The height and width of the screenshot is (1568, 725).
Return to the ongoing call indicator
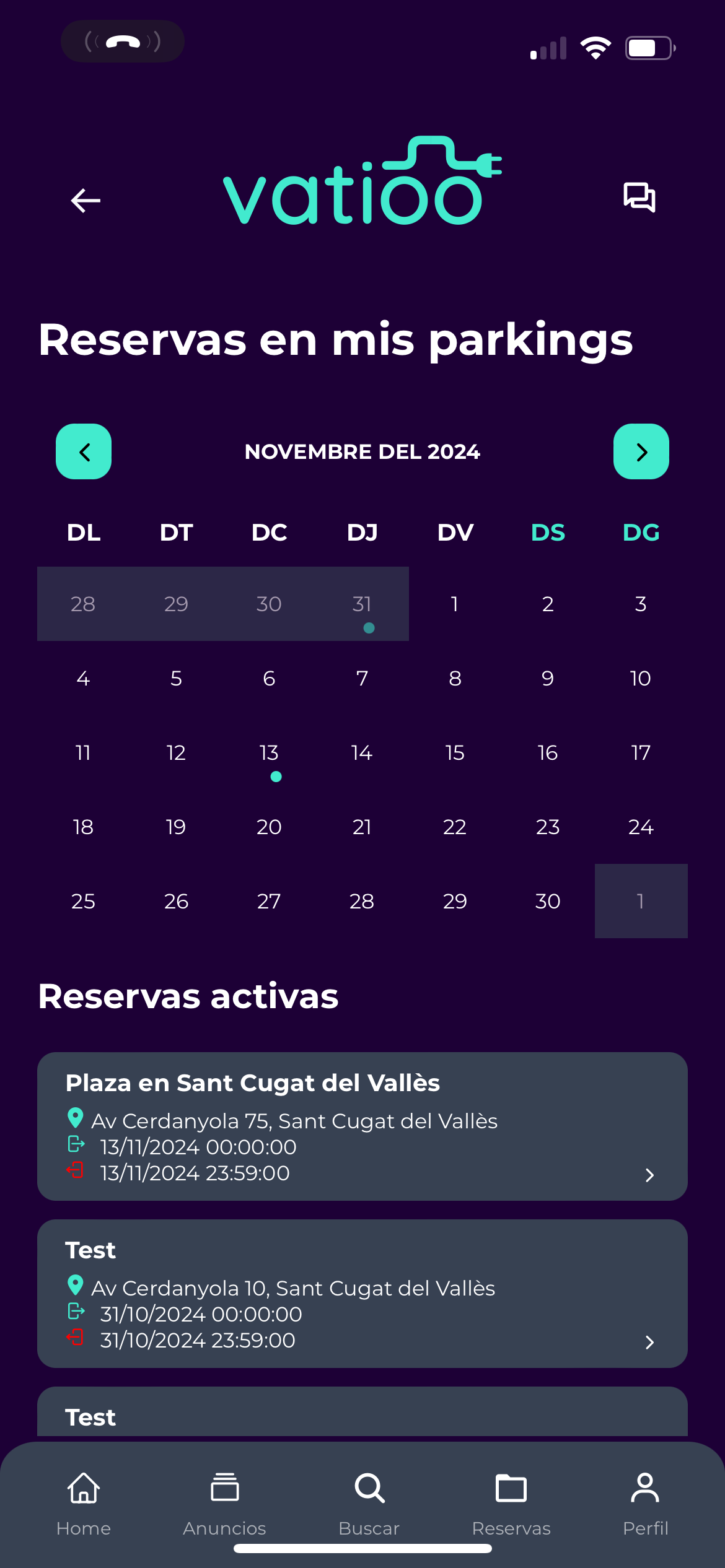point(123,41)
